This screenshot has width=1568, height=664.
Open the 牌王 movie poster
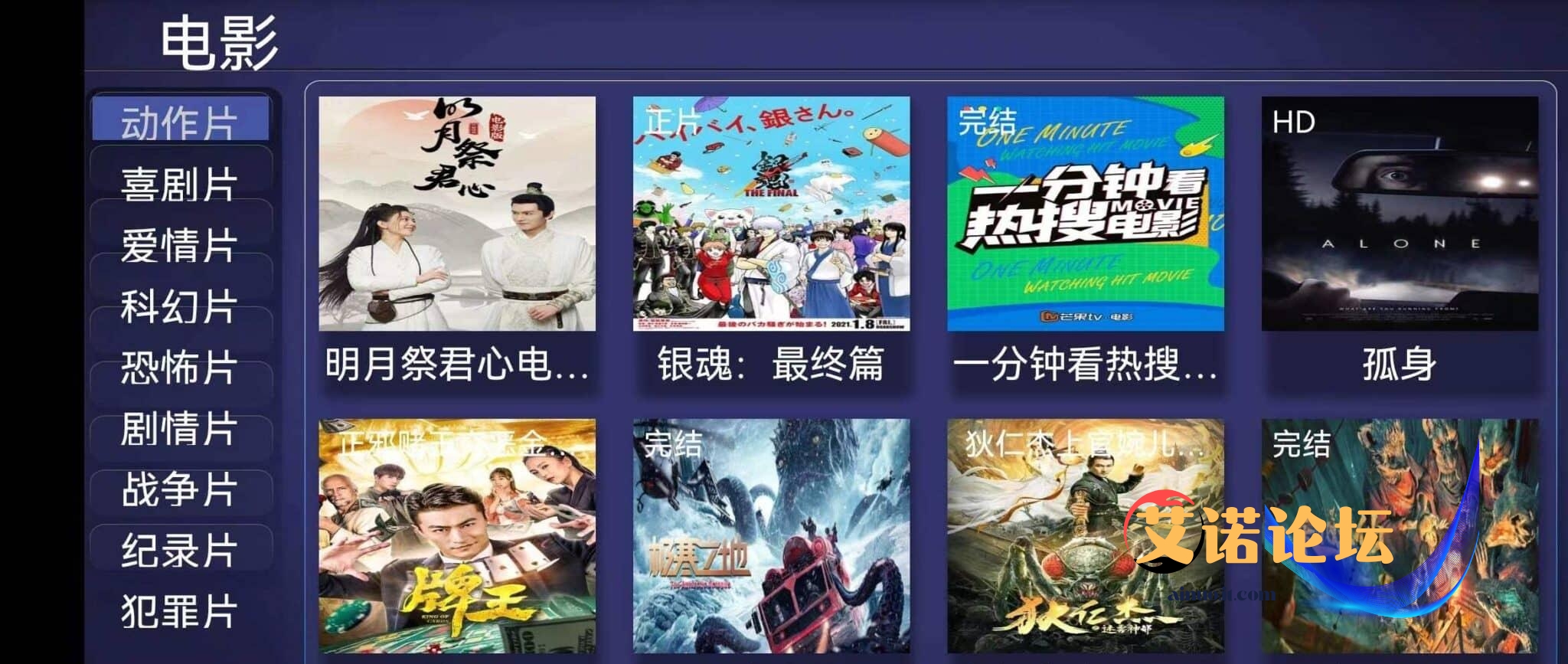(457, 536)
